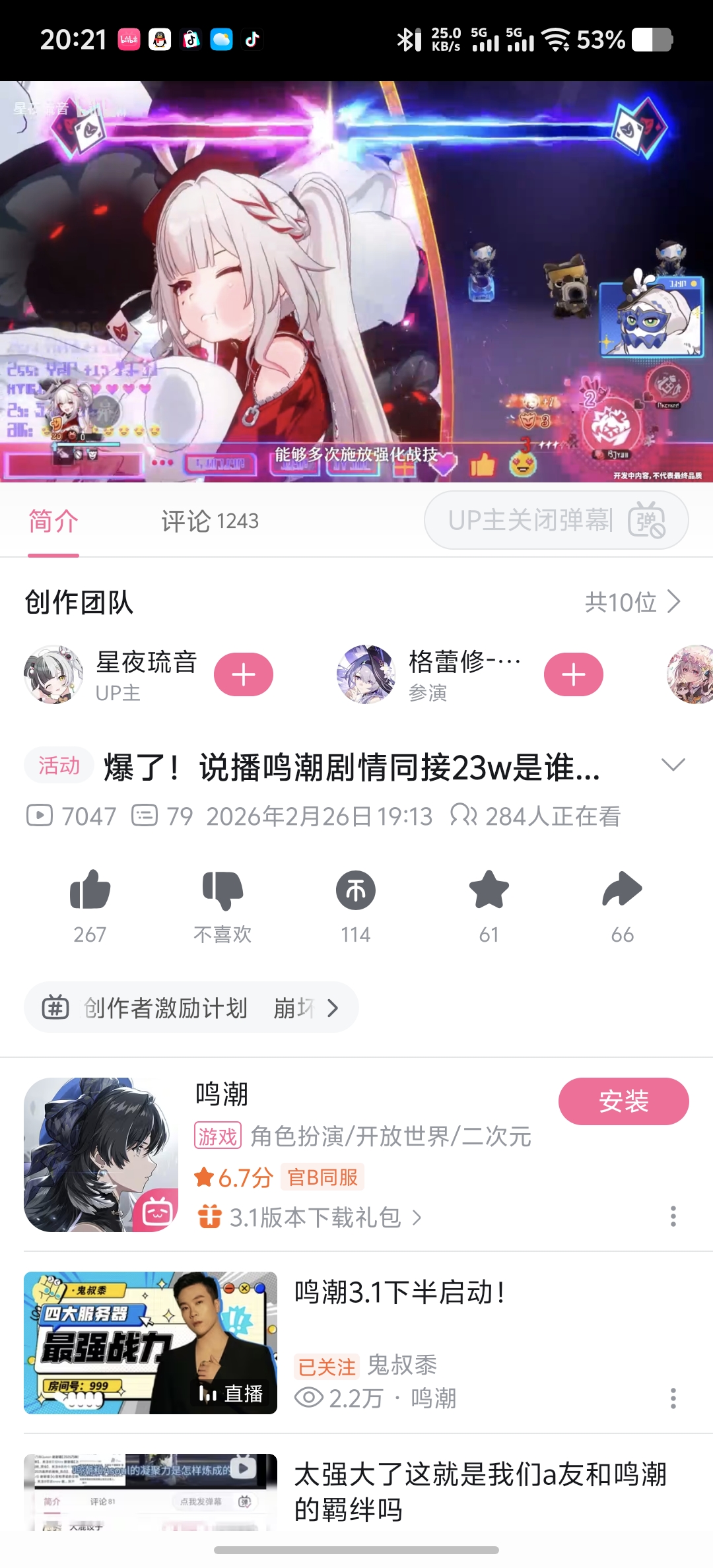Follow UP主 星夜琉音
The height and width of the screenshot is (1568, 713).
click(x=243, y=674)
